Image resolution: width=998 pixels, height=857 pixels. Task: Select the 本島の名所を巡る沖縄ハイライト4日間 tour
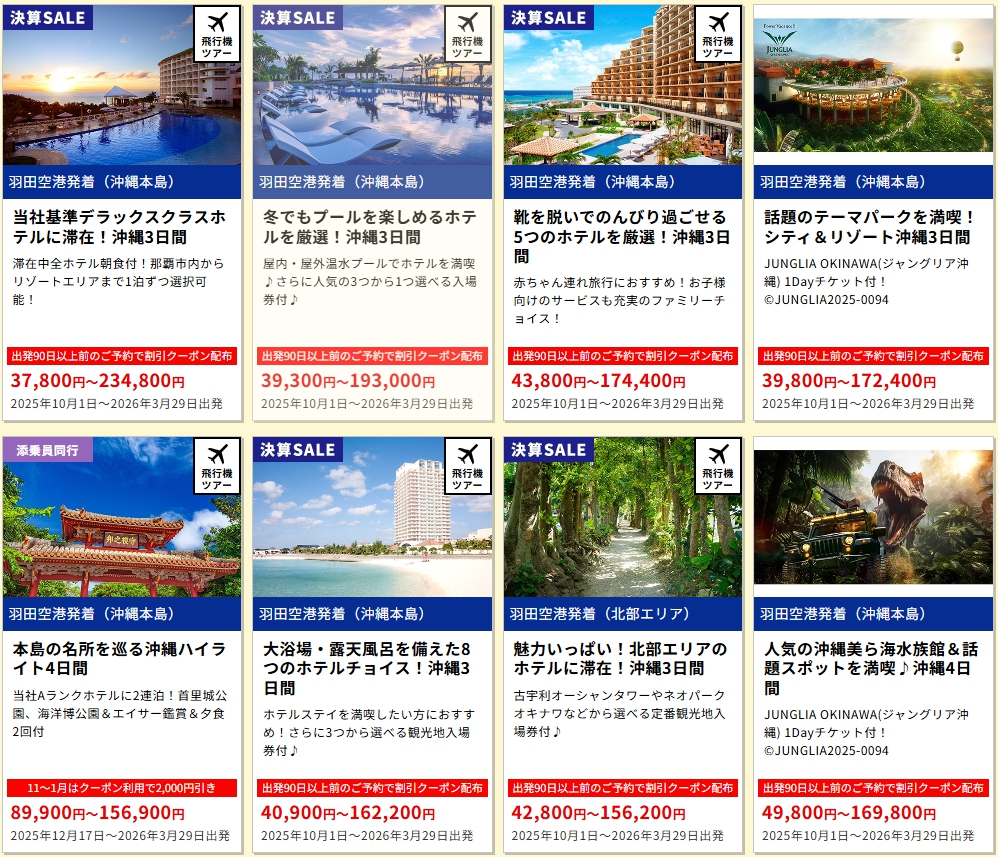pyautogui.click(x=121, y=659)
